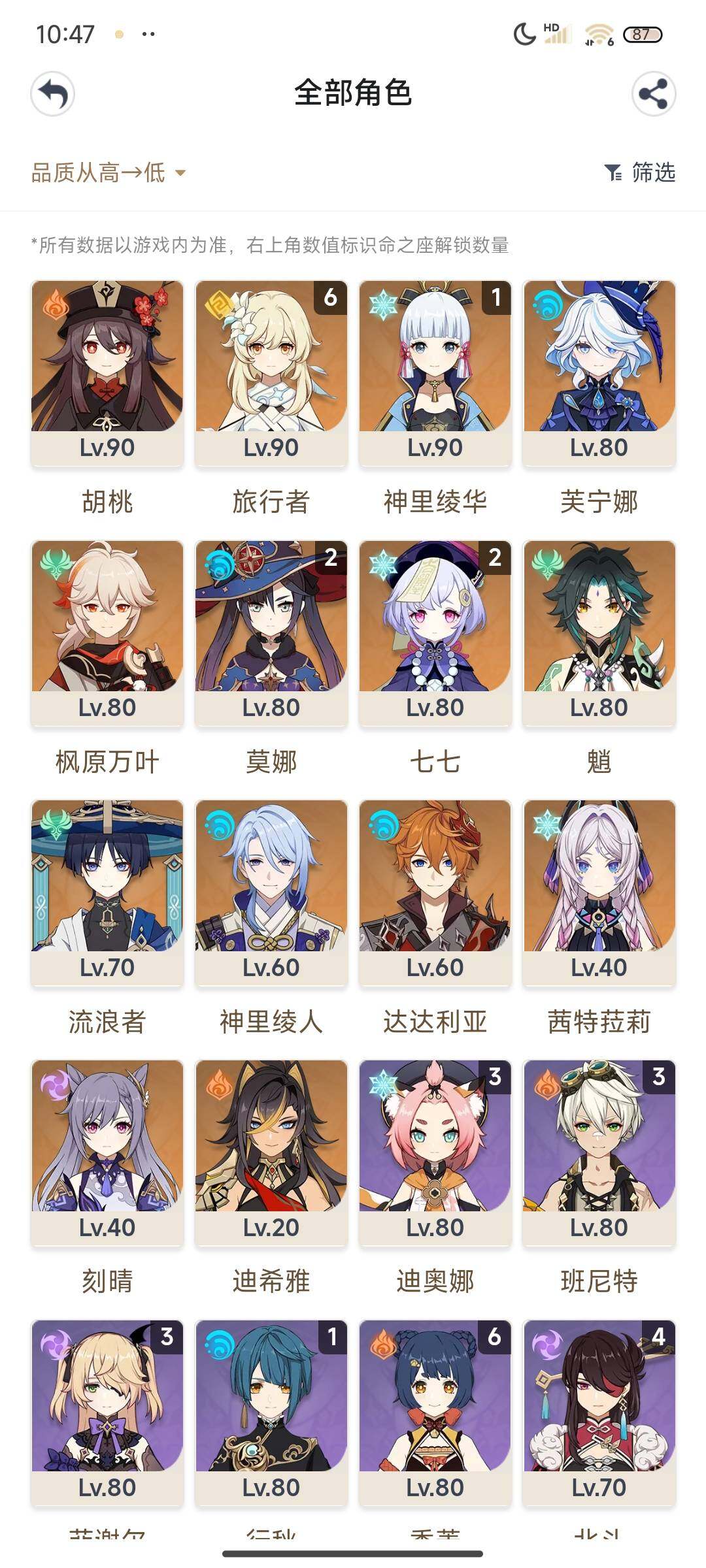Screen dimensions: 706x1568
Task: Select the 迪希雅 character card
Action: 271,1152
